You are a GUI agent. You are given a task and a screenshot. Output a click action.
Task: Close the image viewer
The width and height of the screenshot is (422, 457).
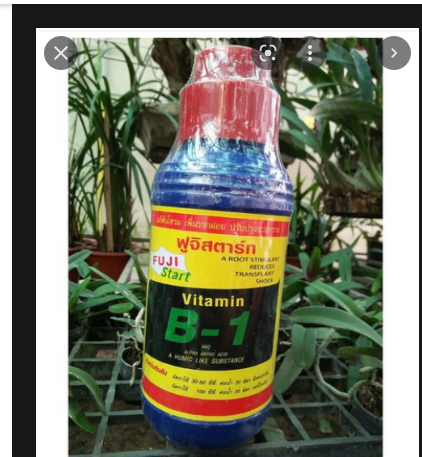(x=61, y=53)
